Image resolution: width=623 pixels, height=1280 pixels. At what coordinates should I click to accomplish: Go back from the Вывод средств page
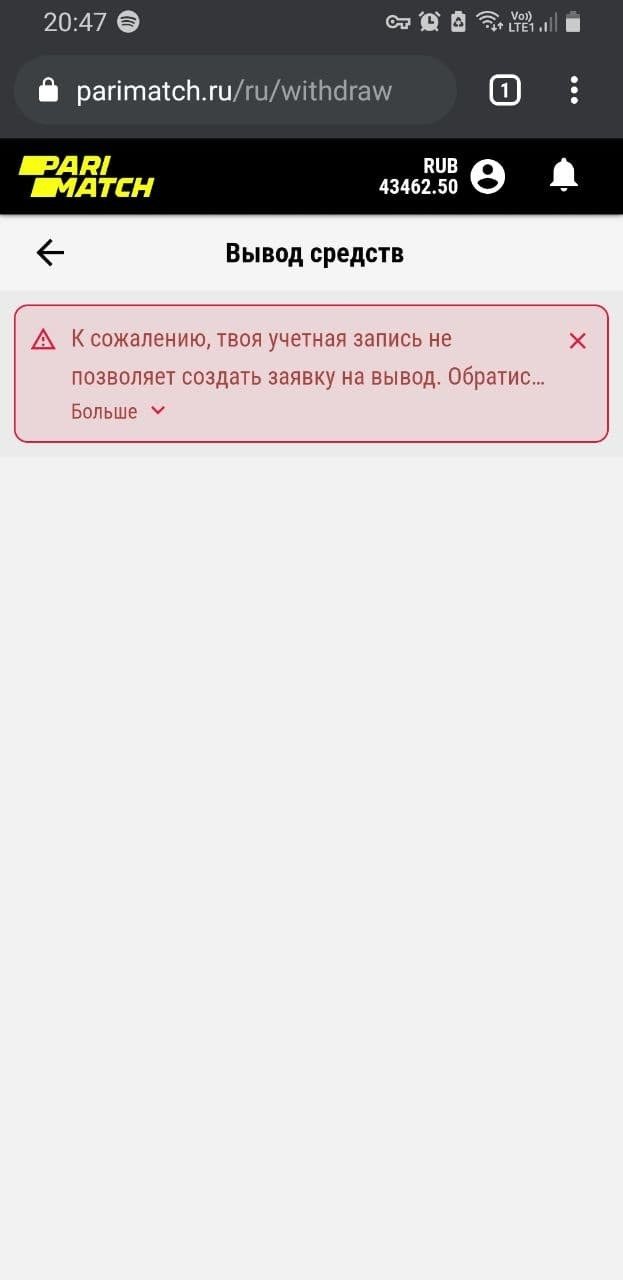pos(50,253)
